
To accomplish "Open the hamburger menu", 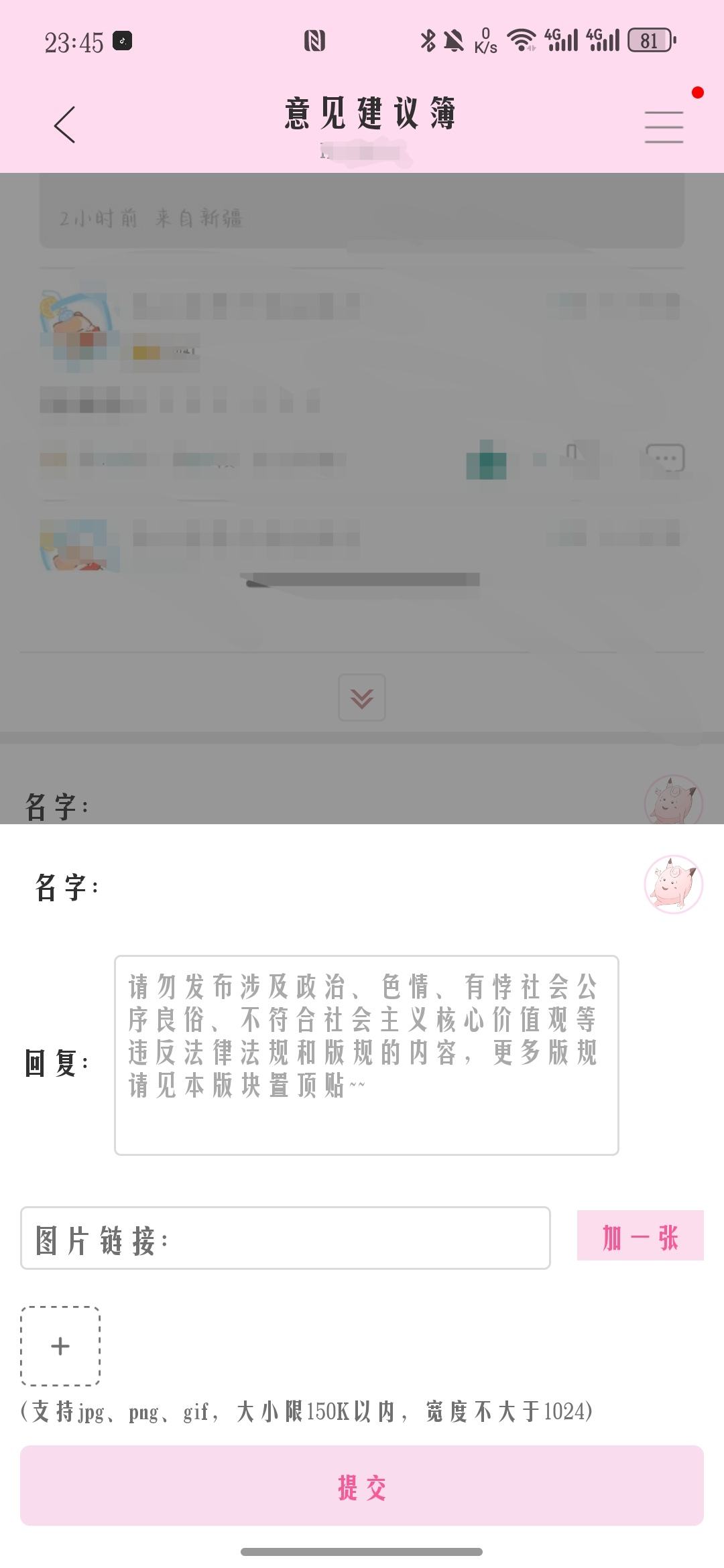I will (664, 127).
